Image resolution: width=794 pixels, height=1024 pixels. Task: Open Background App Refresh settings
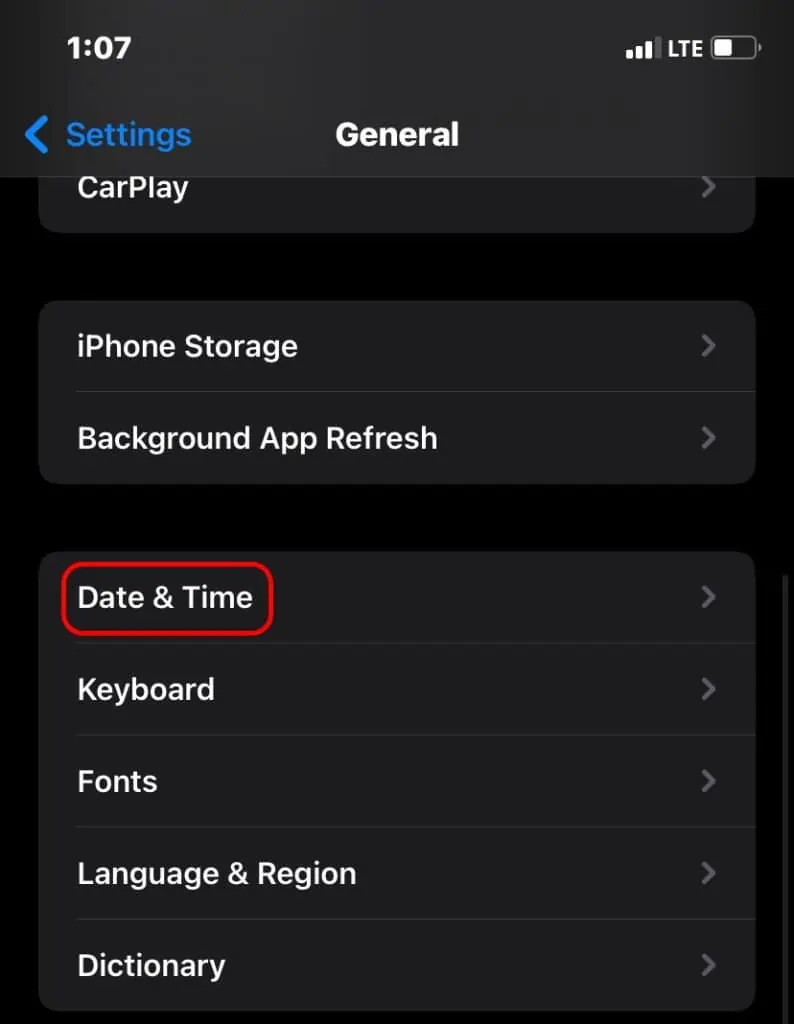257,438
